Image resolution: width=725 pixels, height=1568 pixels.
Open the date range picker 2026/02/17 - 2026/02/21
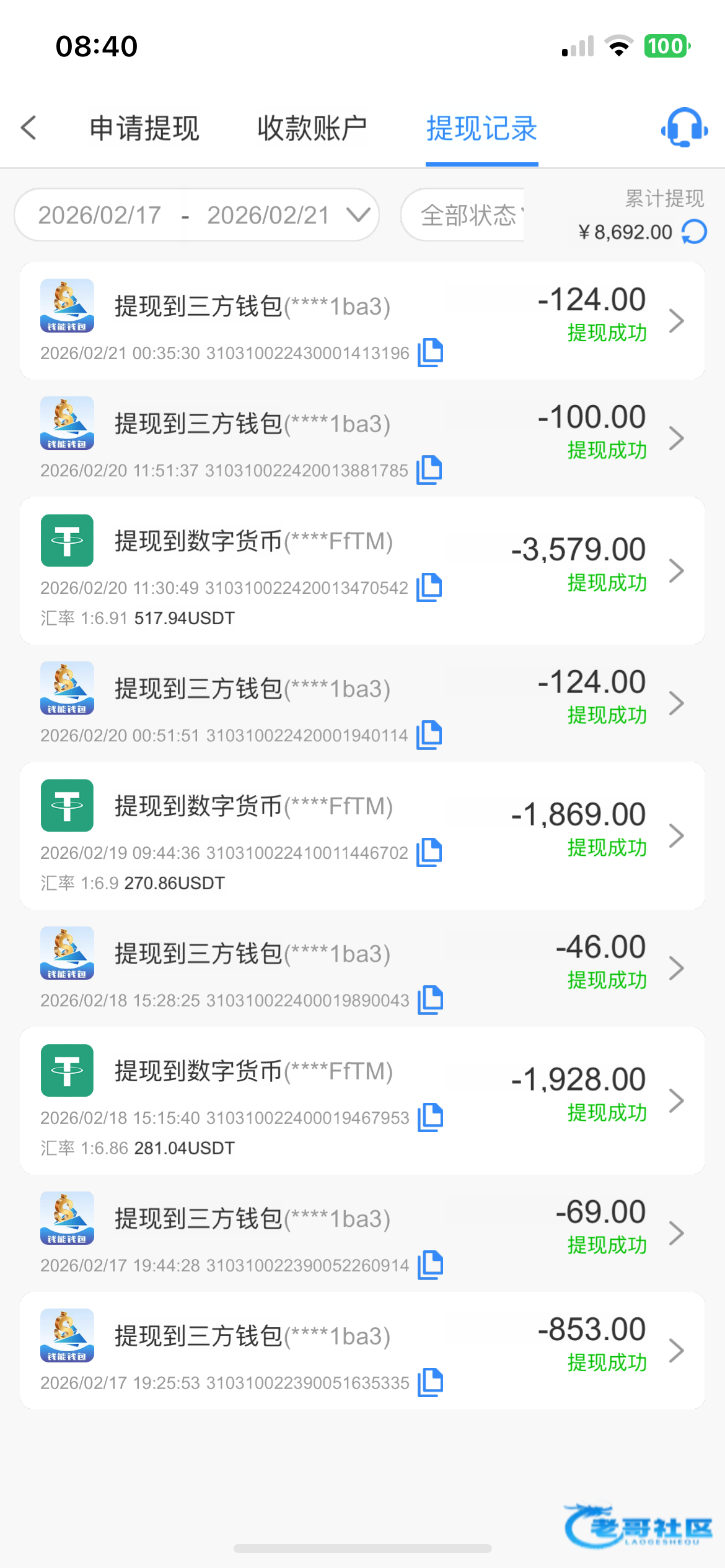(x=196, y=215)
